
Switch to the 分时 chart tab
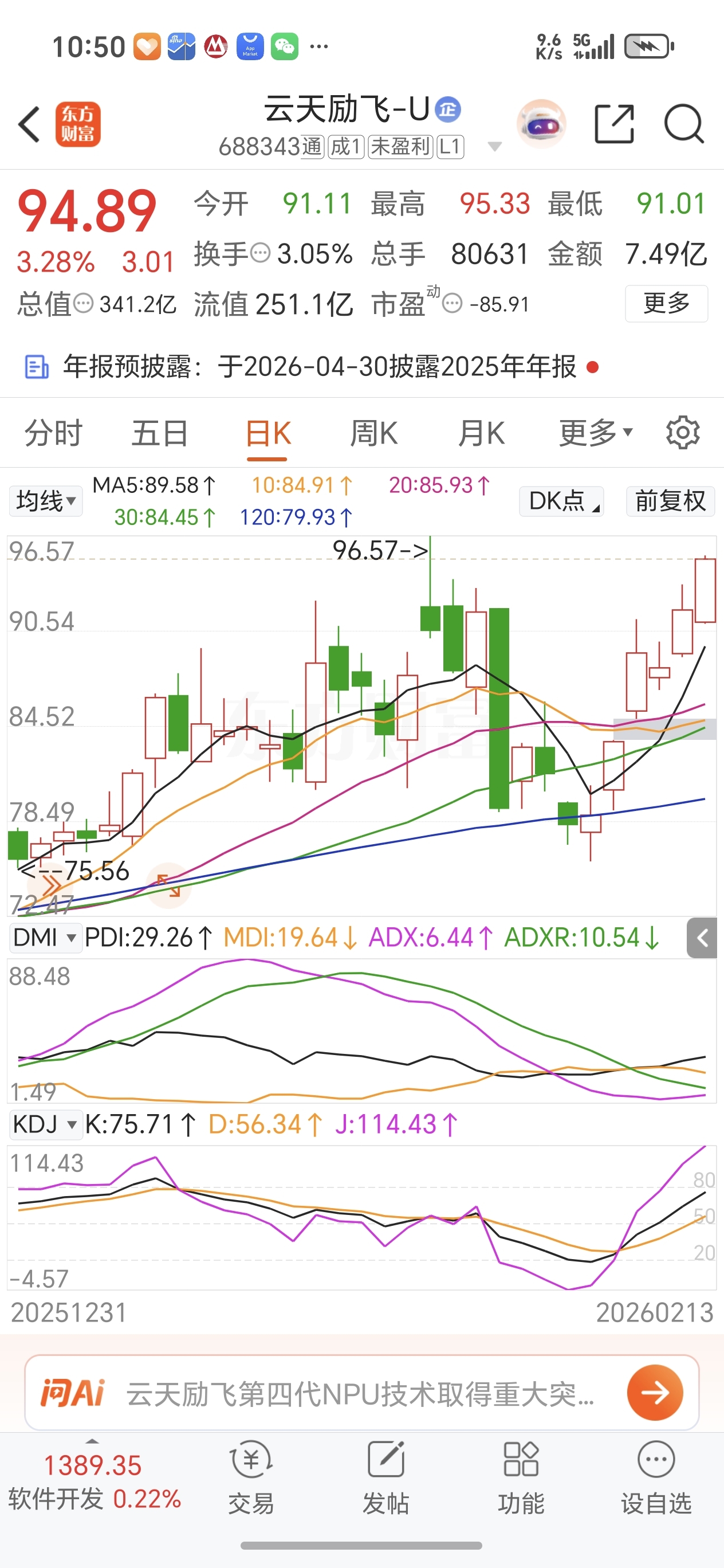point(53,433)
